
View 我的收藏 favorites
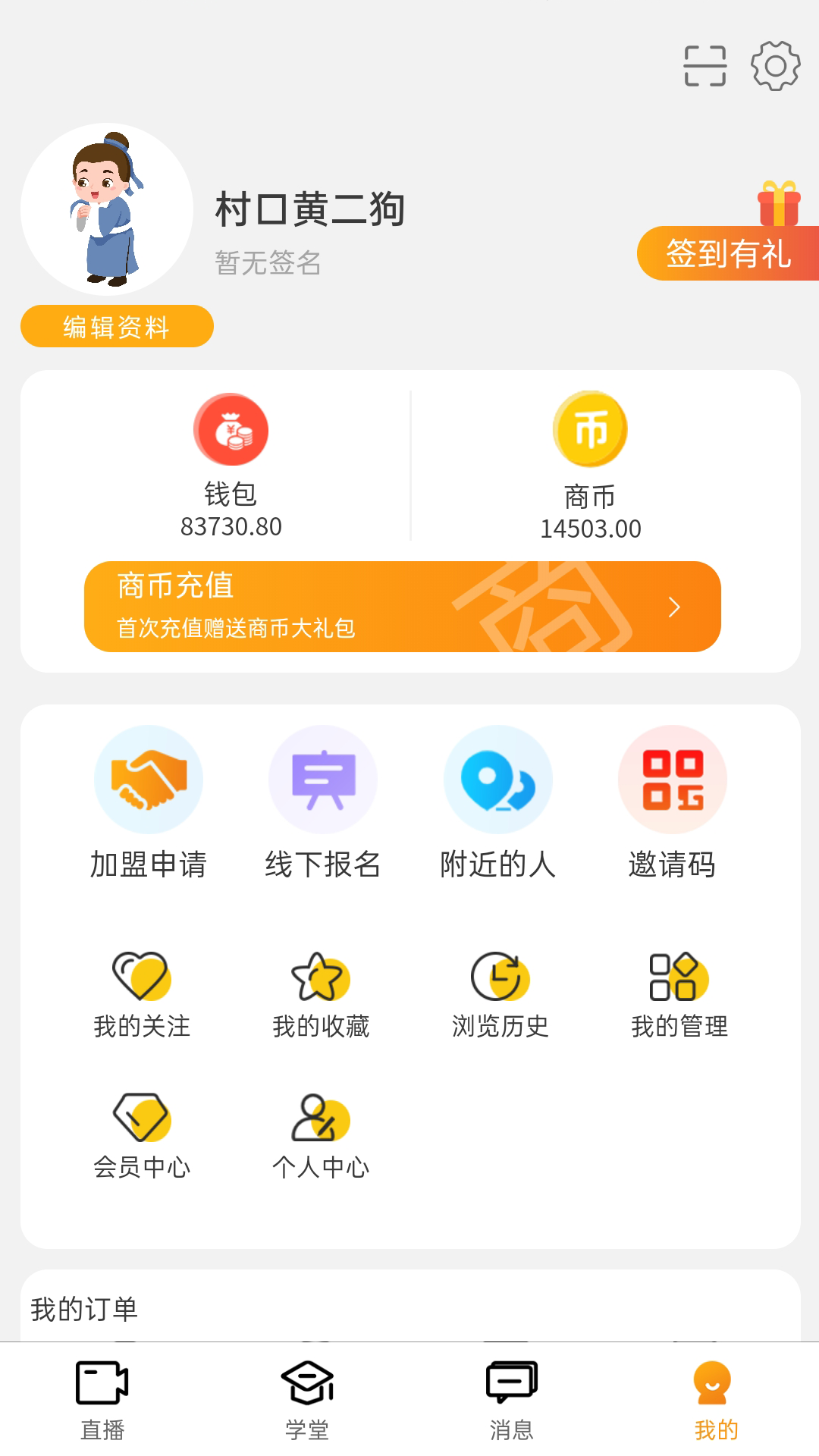pyautogui.click(x=322, y=993)
